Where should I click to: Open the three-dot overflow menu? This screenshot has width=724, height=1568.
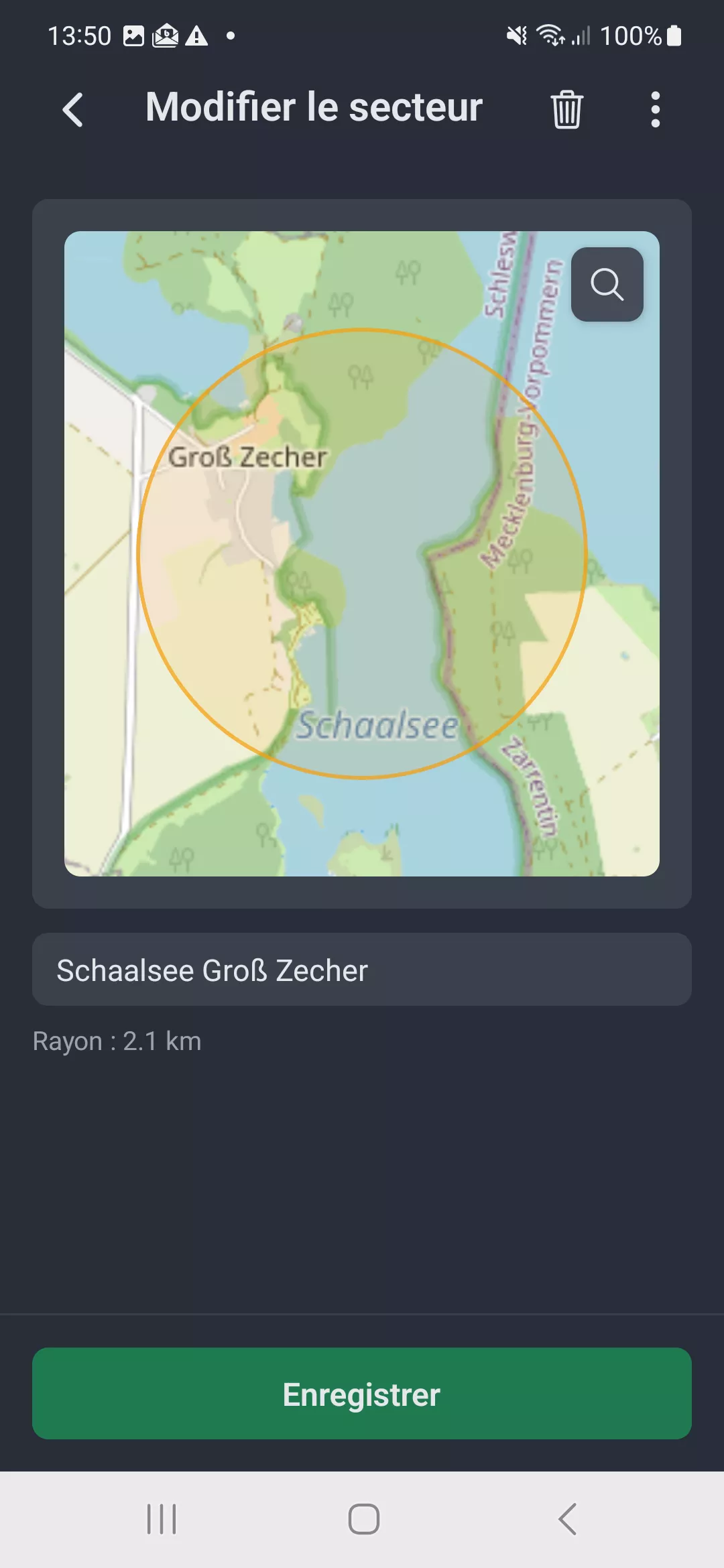pyautogui.click(x=655, y=109)
